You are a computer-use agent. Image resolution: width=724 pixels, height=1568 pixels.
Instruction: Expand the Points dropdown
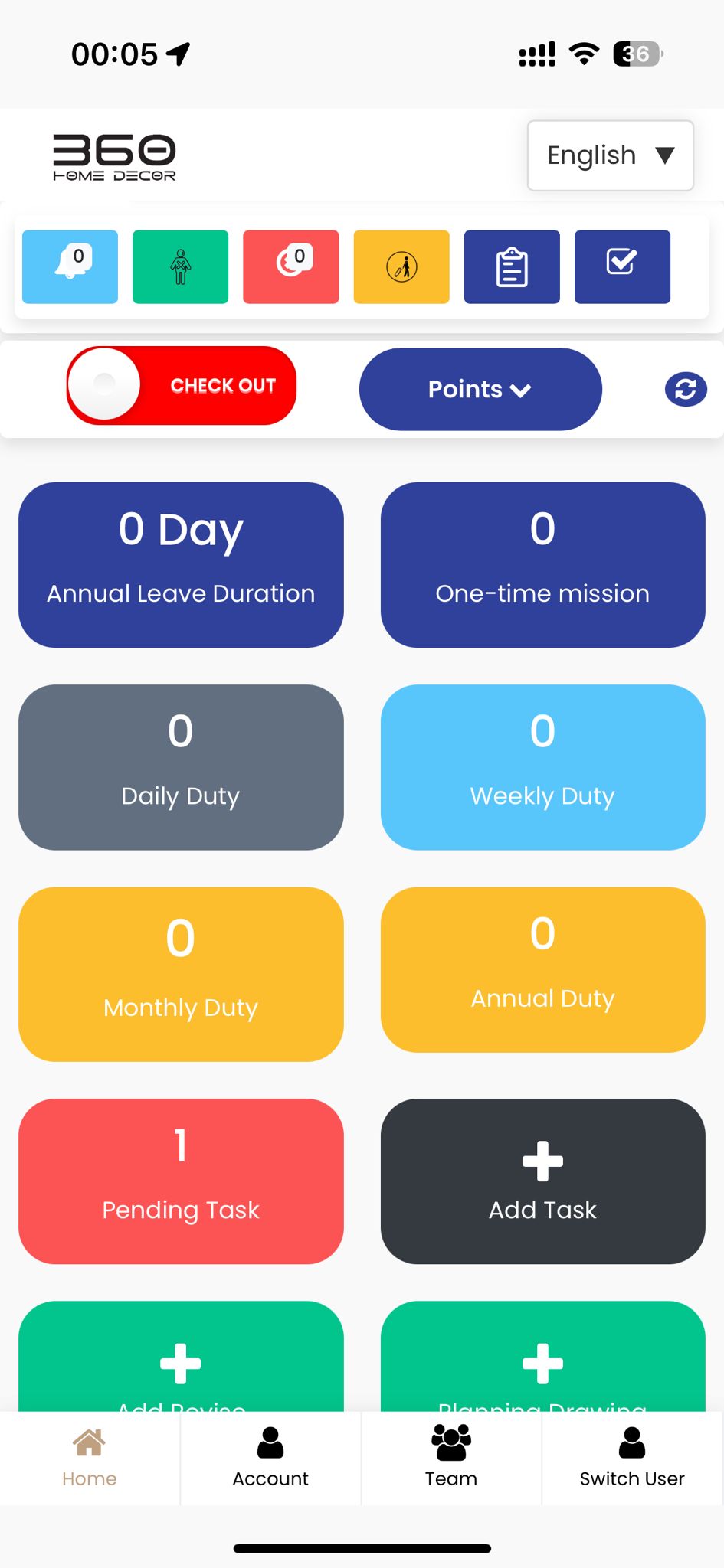(480, 389)
